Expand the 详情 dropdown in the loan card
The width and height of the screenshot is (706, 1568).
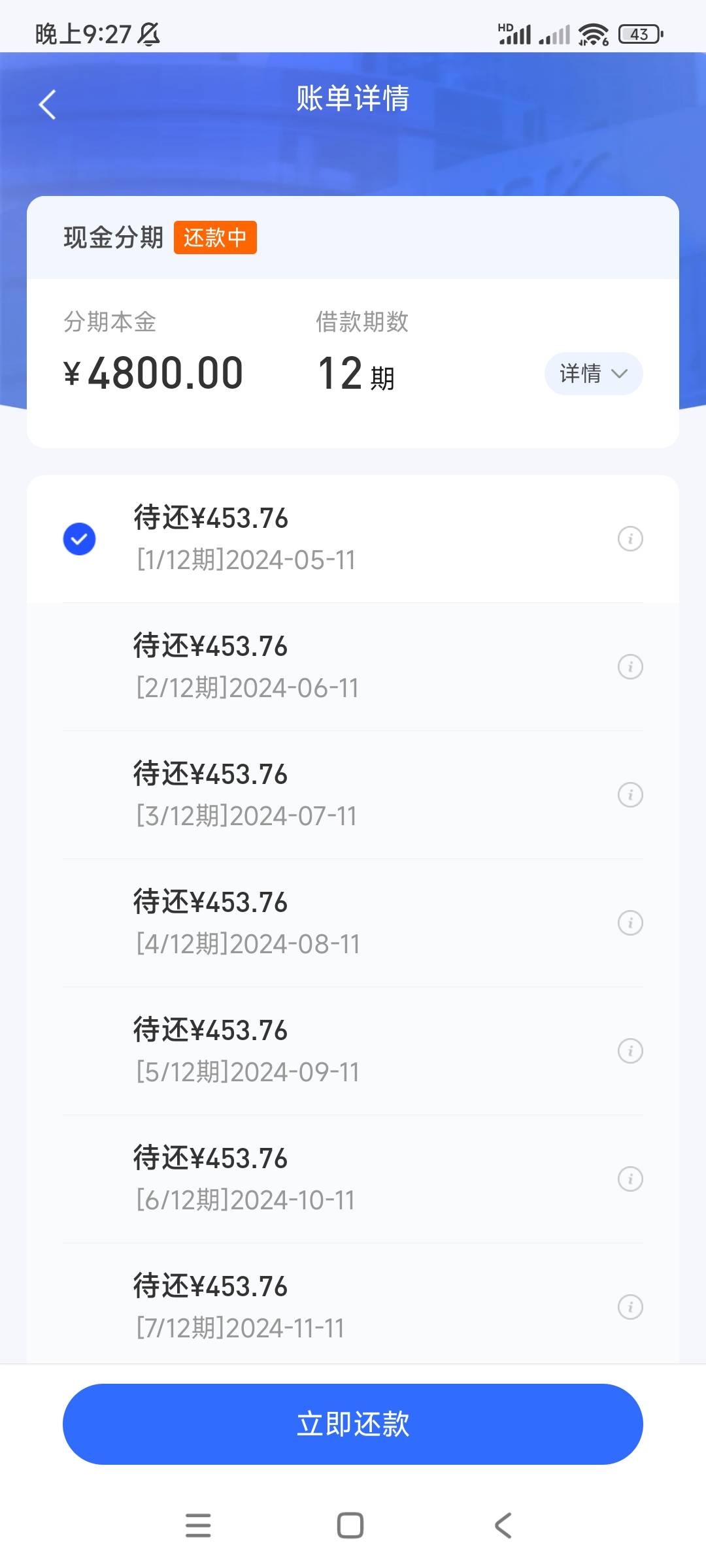coord(594,374)
